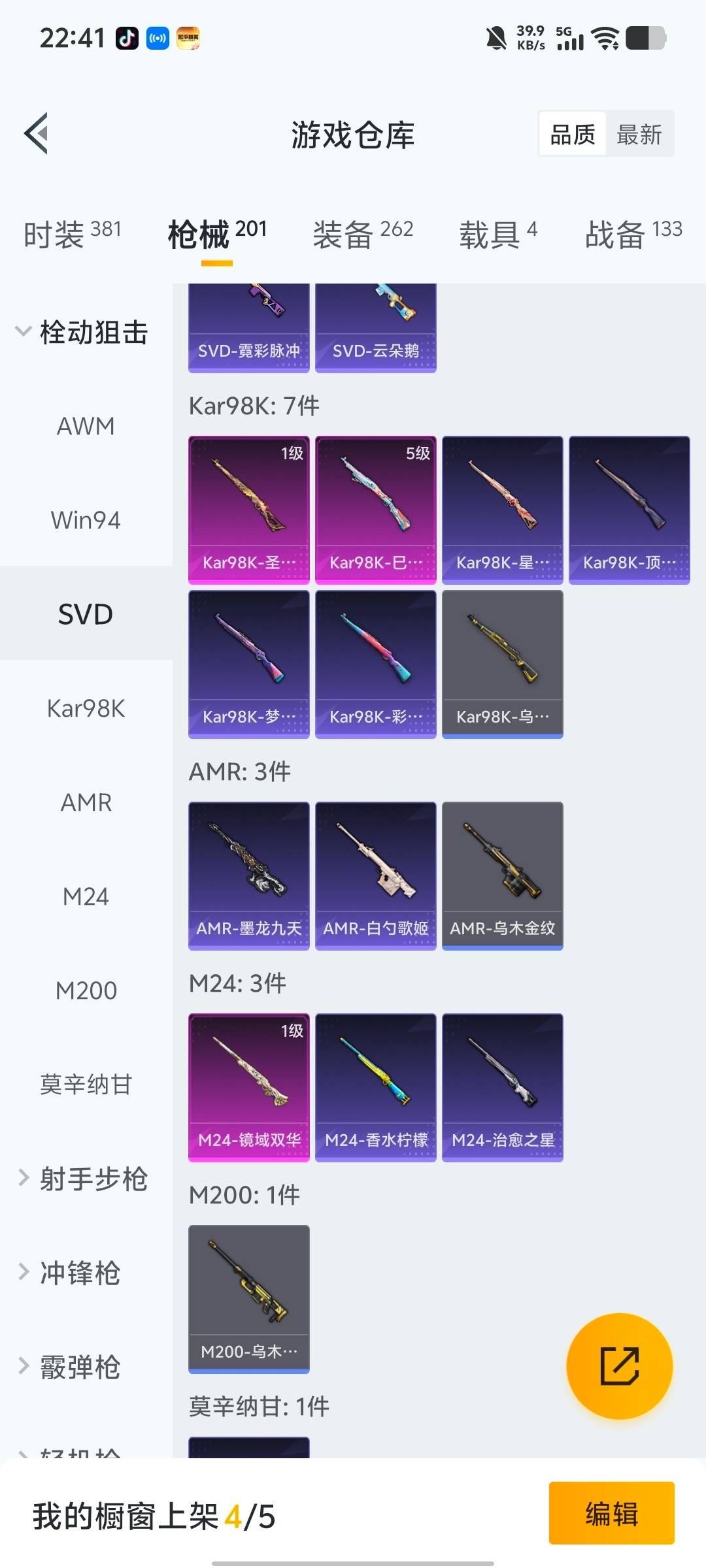The width and height of the screenshot is (706, 1568).
Task: Switch to the 装备 tab
Action: click(362, 234)
